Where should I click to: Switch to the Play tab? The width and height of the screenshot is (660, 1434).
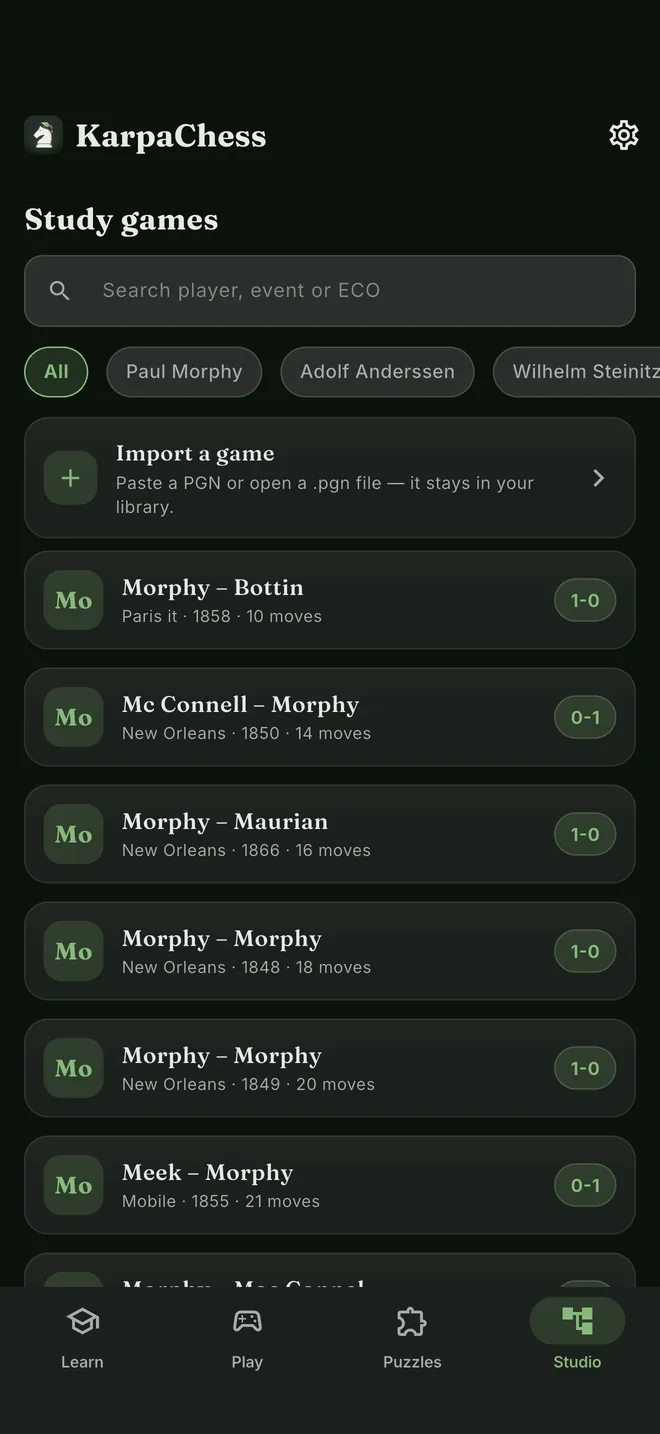pyautogui.click(x=247, y=1337)
